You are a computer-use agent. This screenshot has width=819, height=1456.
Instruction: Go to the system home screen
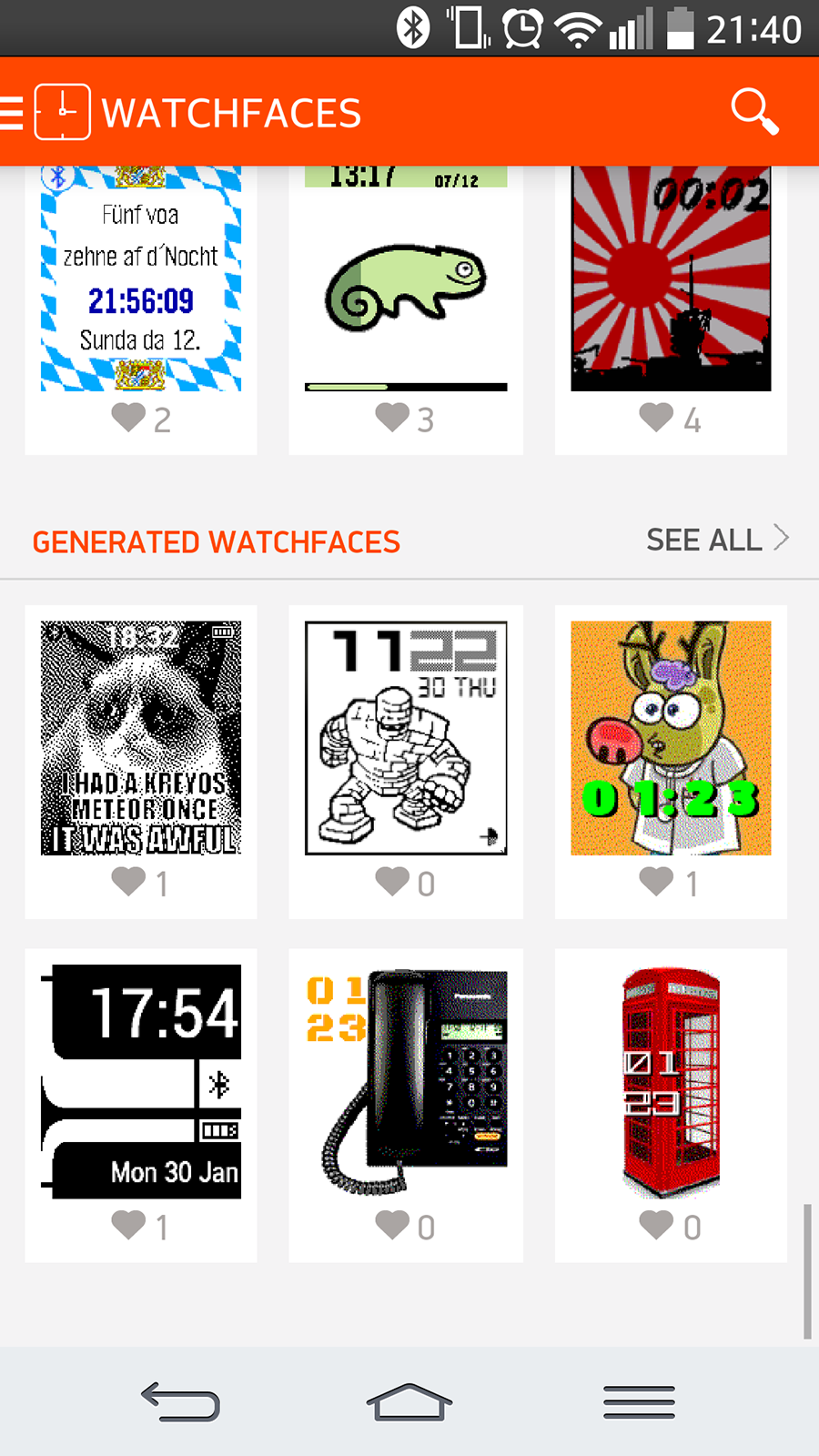409,1401
